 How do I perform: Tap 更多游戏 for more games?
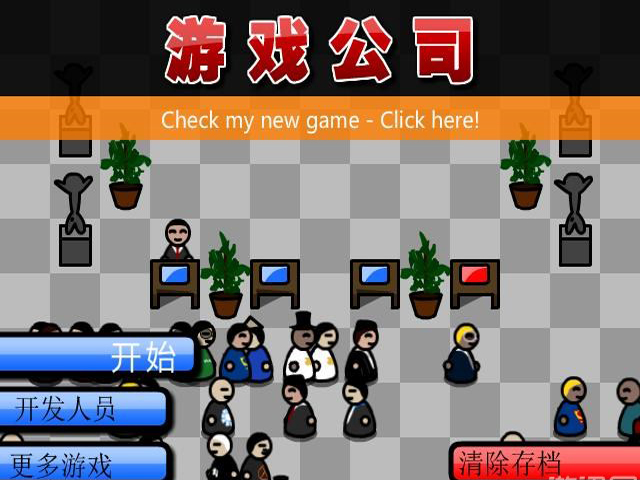pyautogui.click(x=84, y=463)
